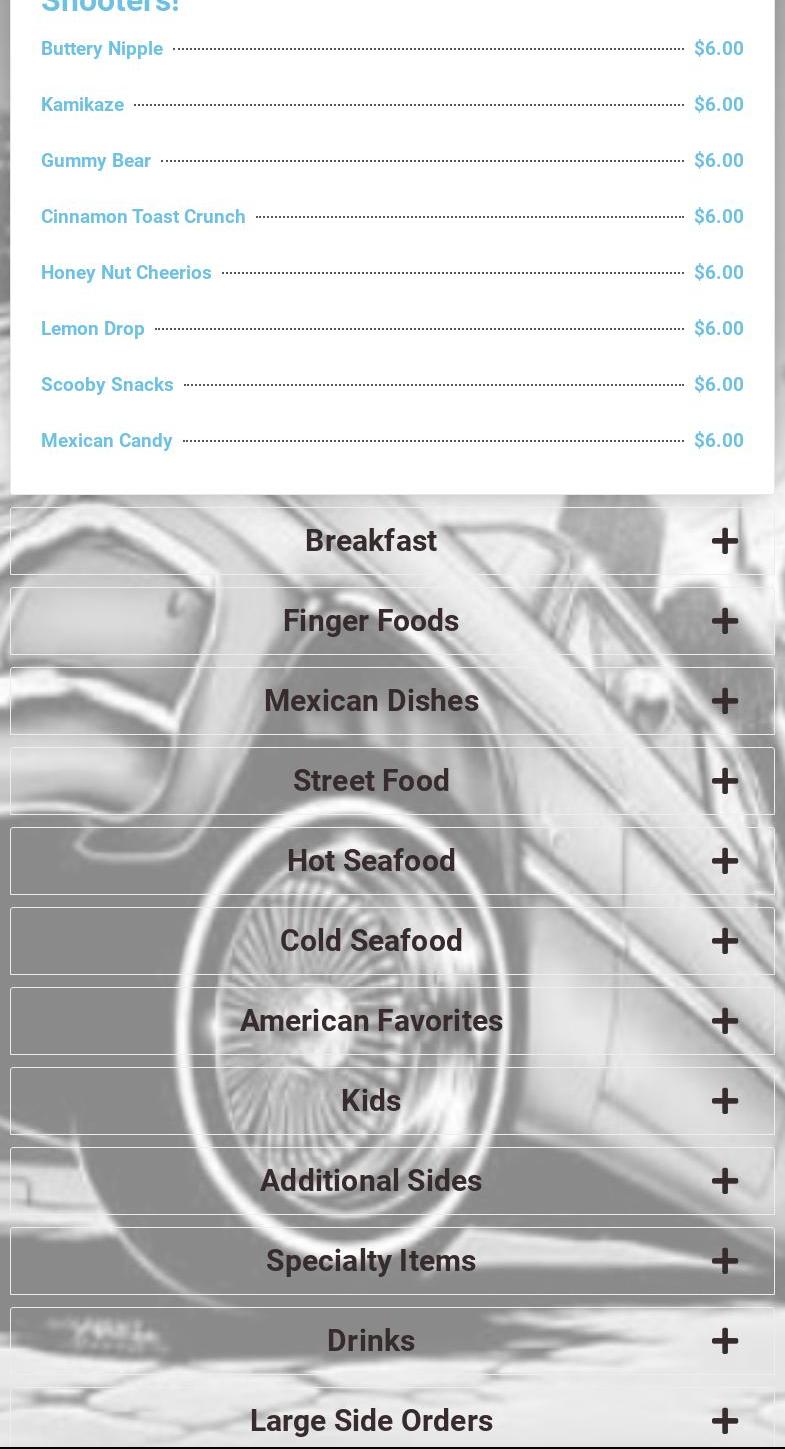Expand the Hot Seafood section
Image resolution: width=785 pixels, height=1449 pixels.
(x=371, y=861)
